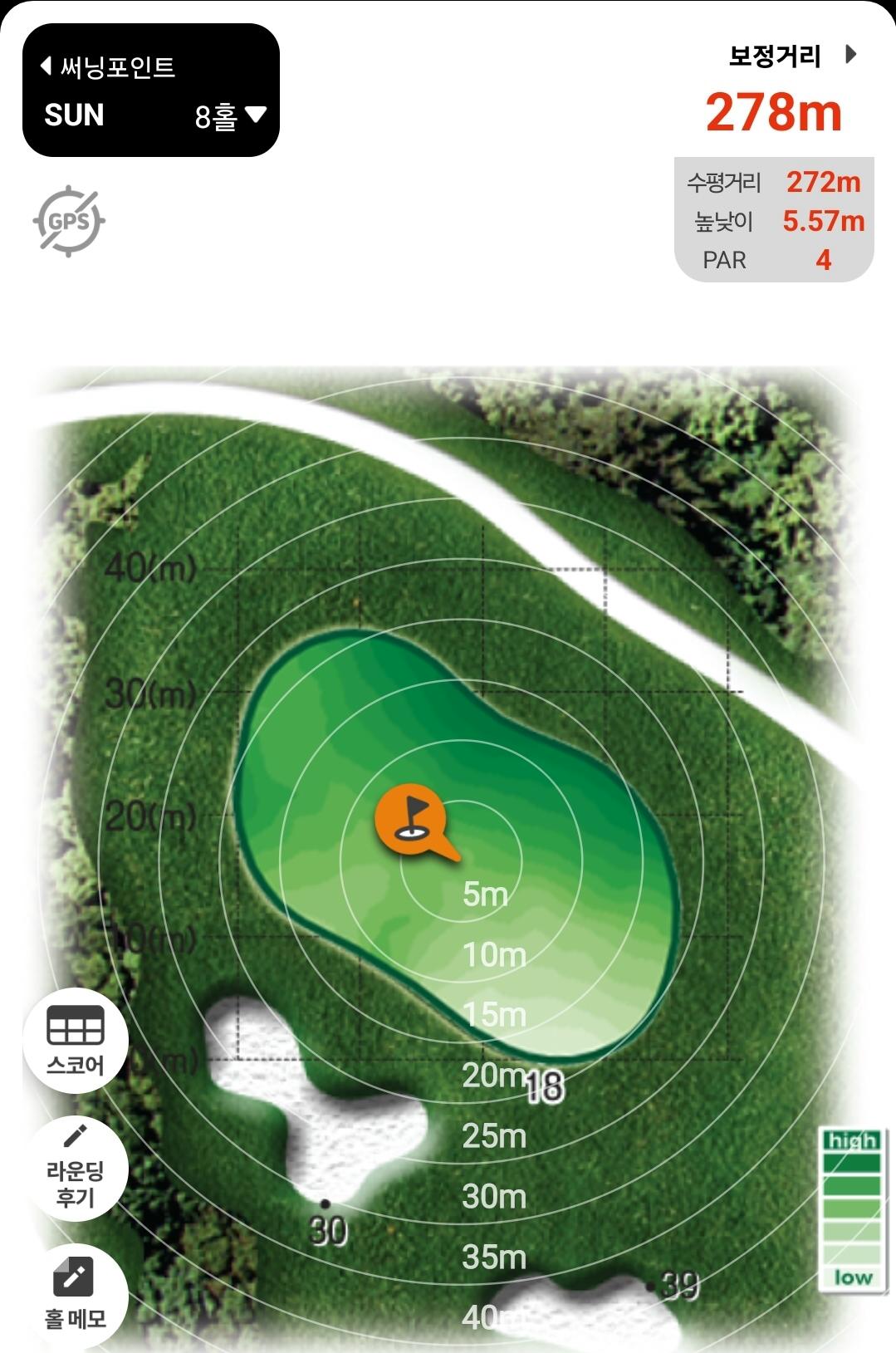Open the 홀 메모 note
This screenshot has height=1353, width=896.
click(76, 1294)
